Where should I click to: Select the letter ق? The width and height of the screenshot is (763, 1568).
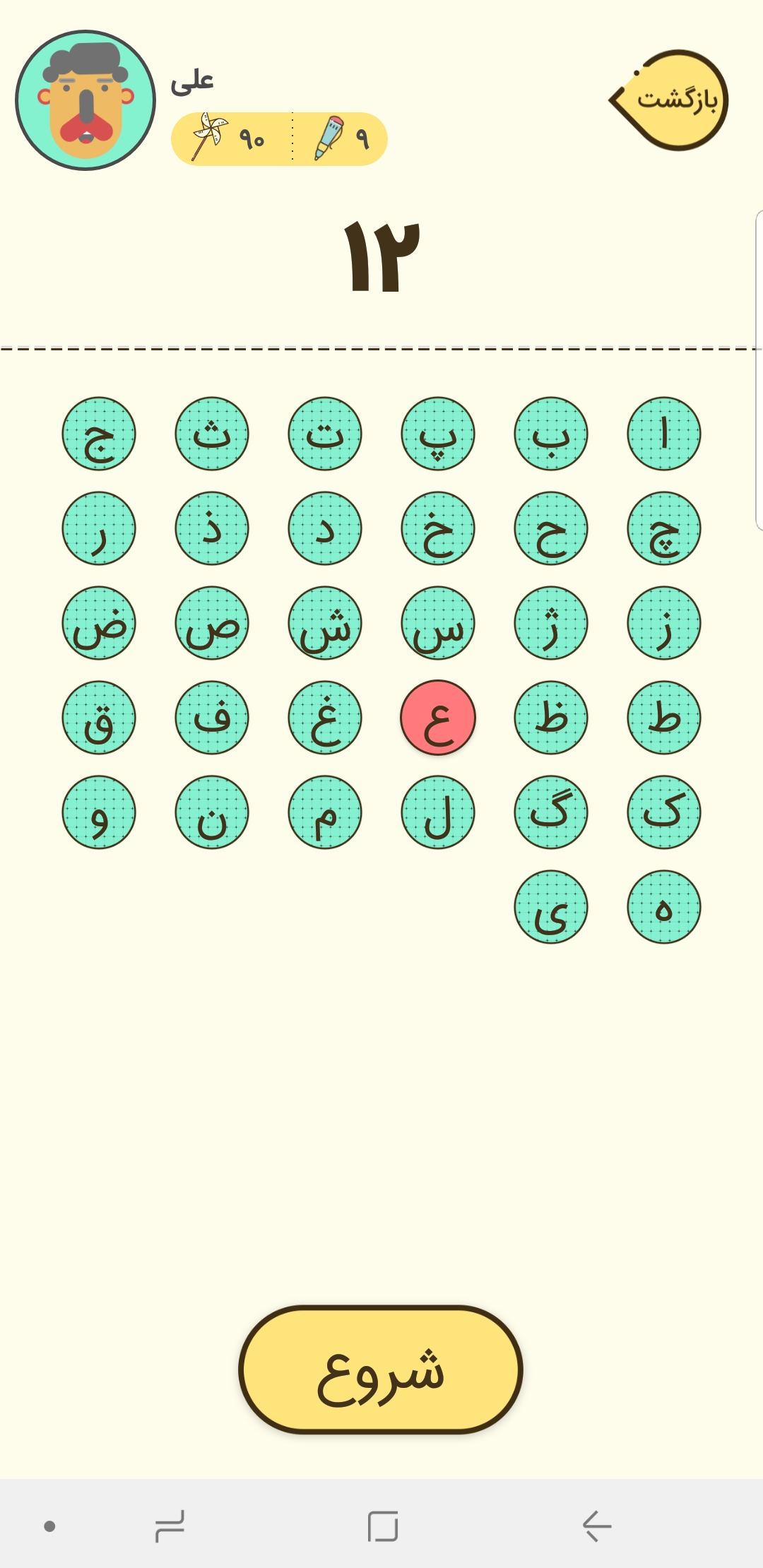[x=99, y=718]
